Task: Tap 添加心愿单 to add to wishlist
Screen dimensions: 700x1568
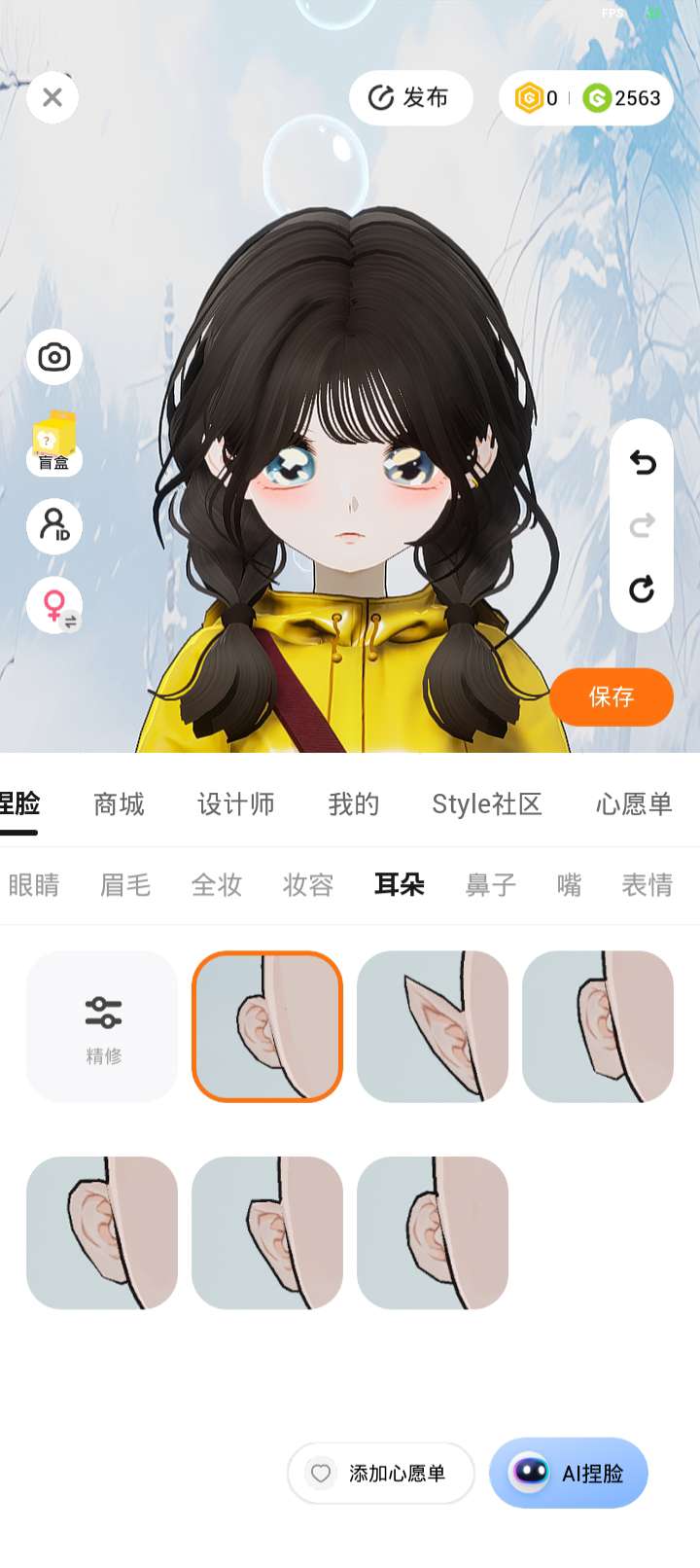Action: (381, 1474)
